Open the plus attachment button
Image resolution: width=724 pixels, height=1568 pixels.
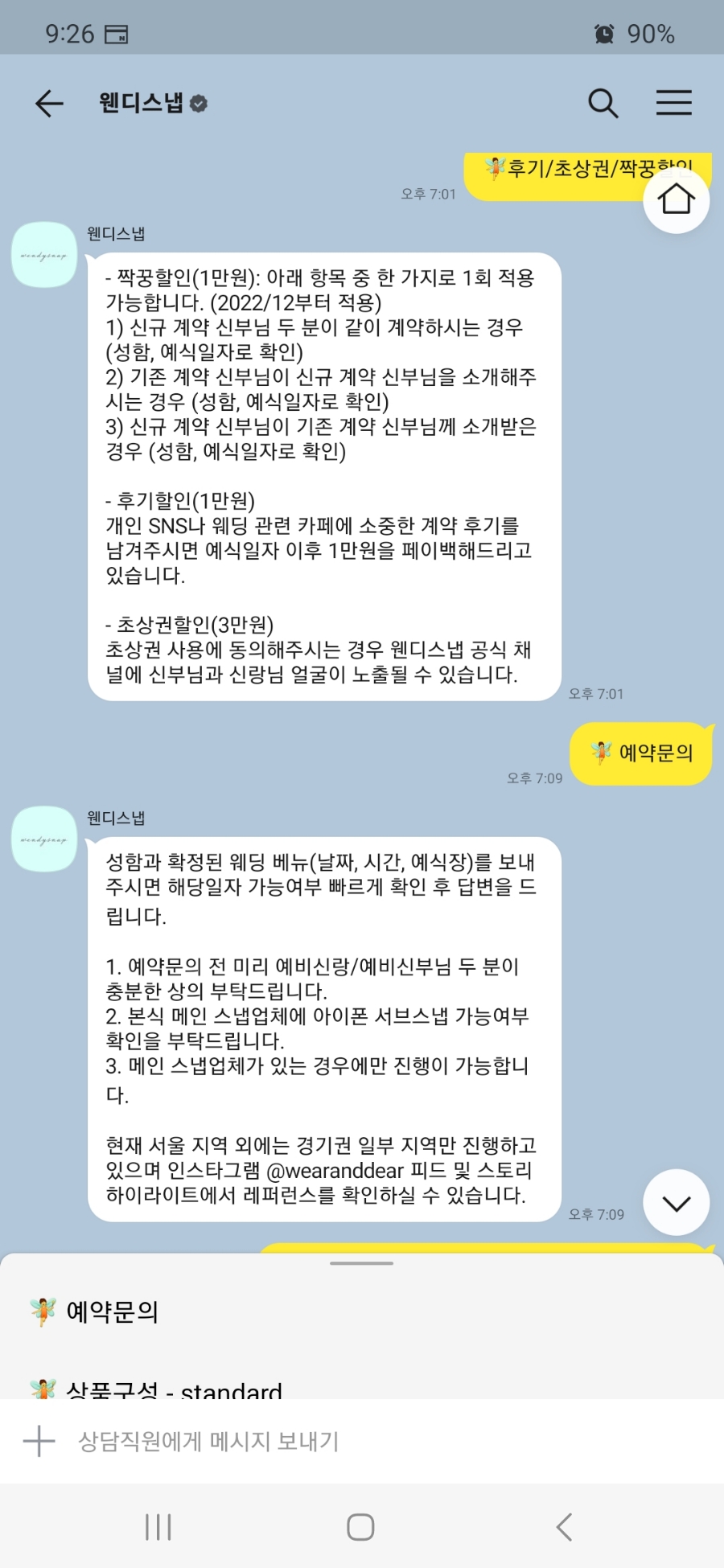tap(39, 1442)
